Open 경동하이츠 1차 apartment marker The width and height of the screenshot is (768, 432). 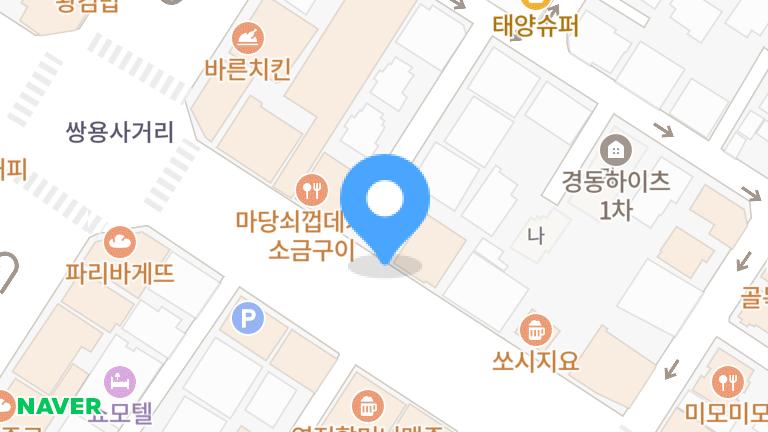point(615,152)
